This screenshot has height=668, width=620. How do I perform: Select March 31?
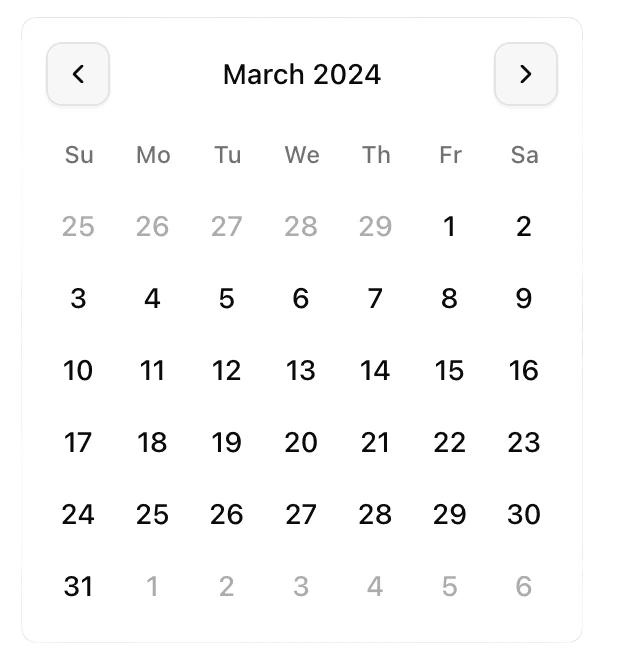78,587
